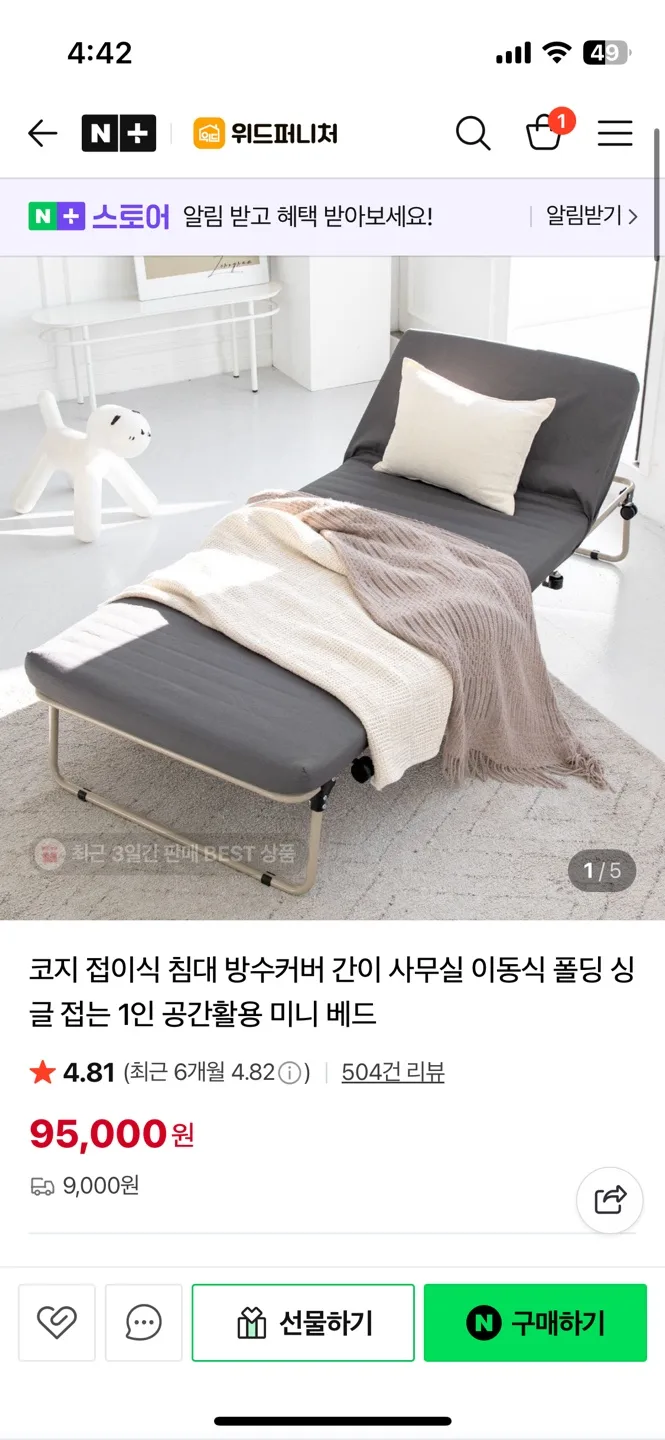Viewport: 665px width, 1440px height.
Task: Show info about the 6-month rating
Action: point(289,1073)
